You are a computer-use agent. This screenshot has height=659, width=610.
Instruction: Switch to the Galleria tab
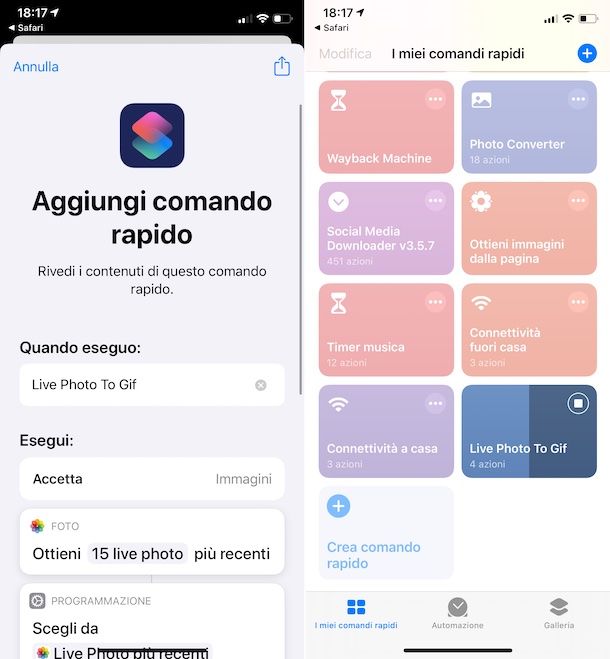pos(559,613)
